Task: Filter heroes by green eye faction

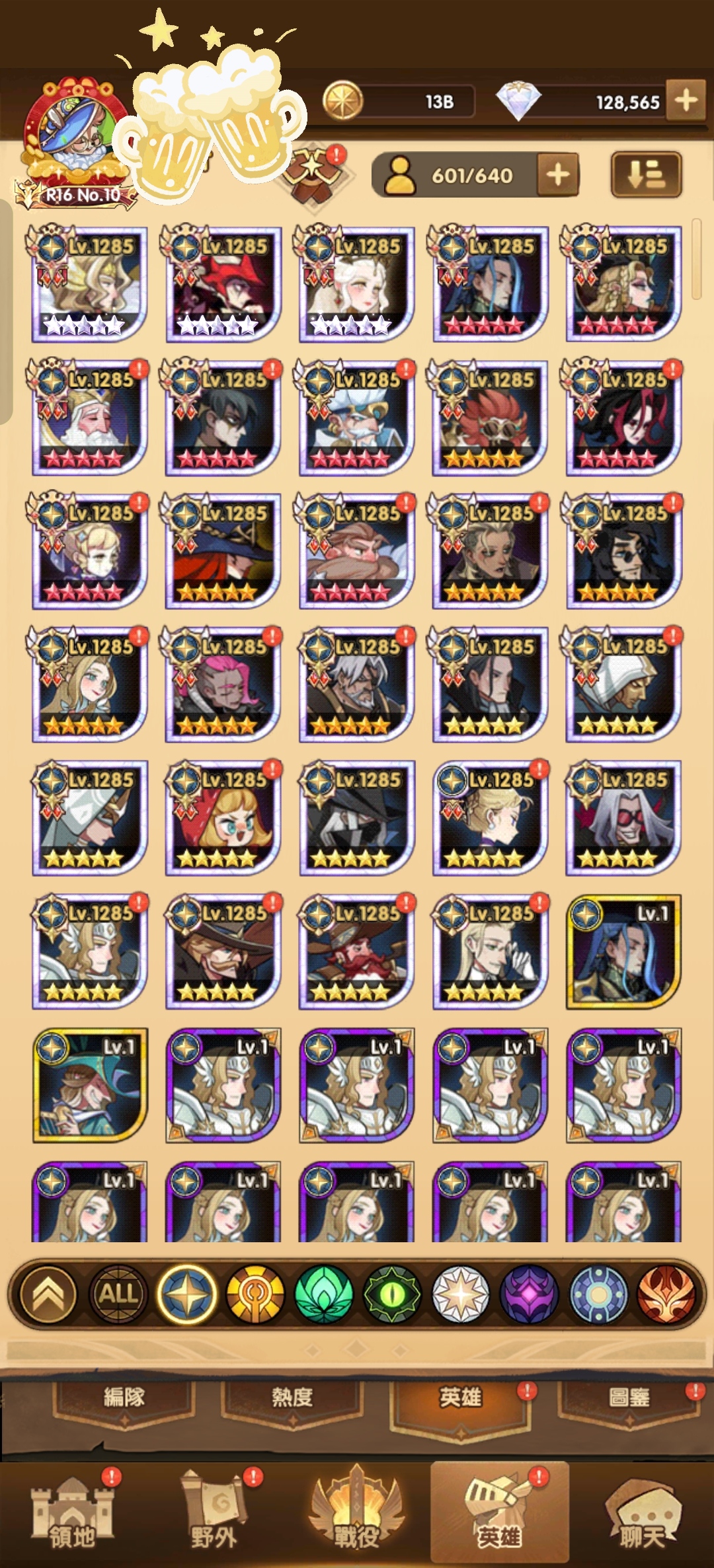Action: coord(392,1294)
